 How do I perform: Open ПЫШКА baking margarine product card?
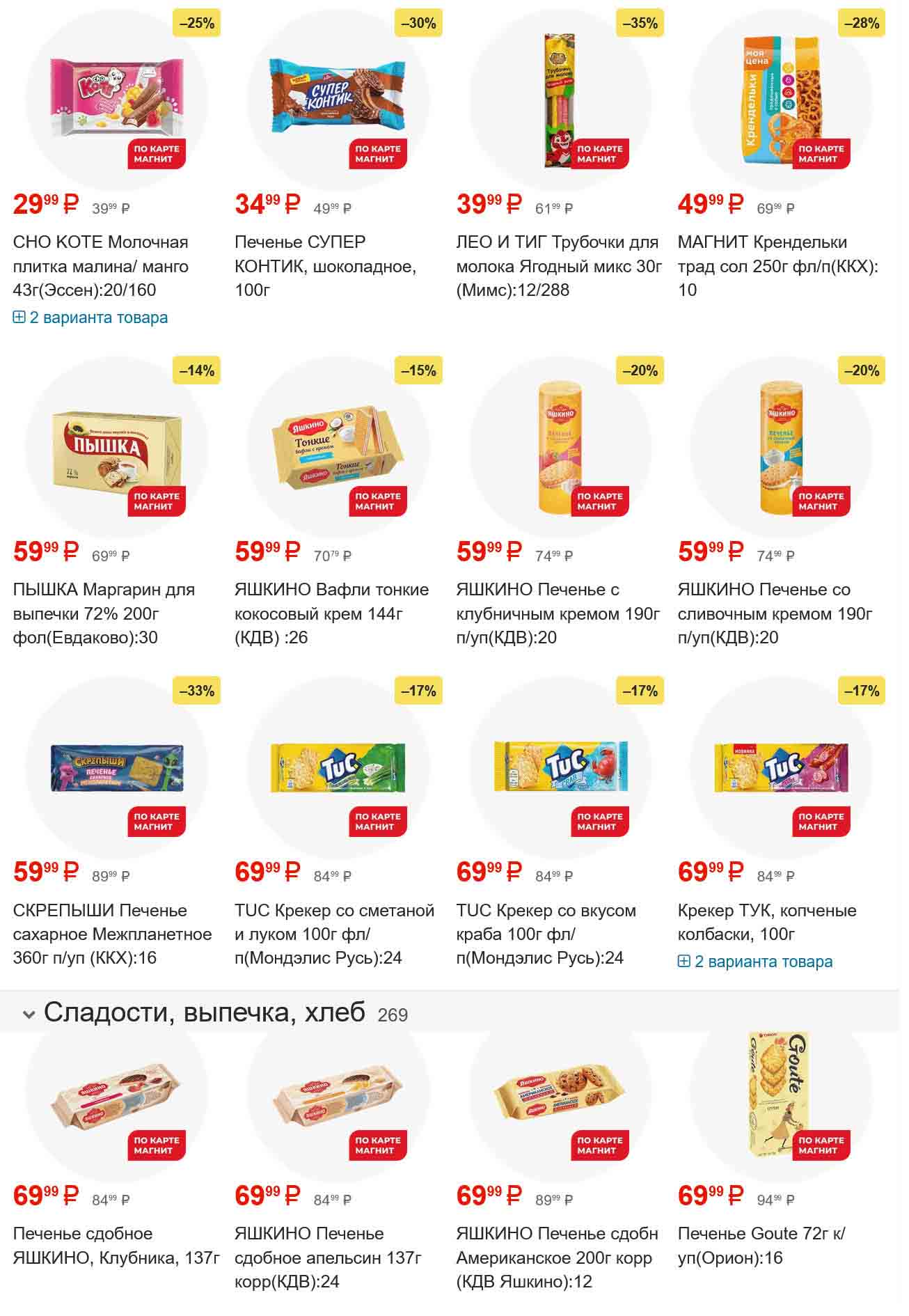[x=104, y=613]
